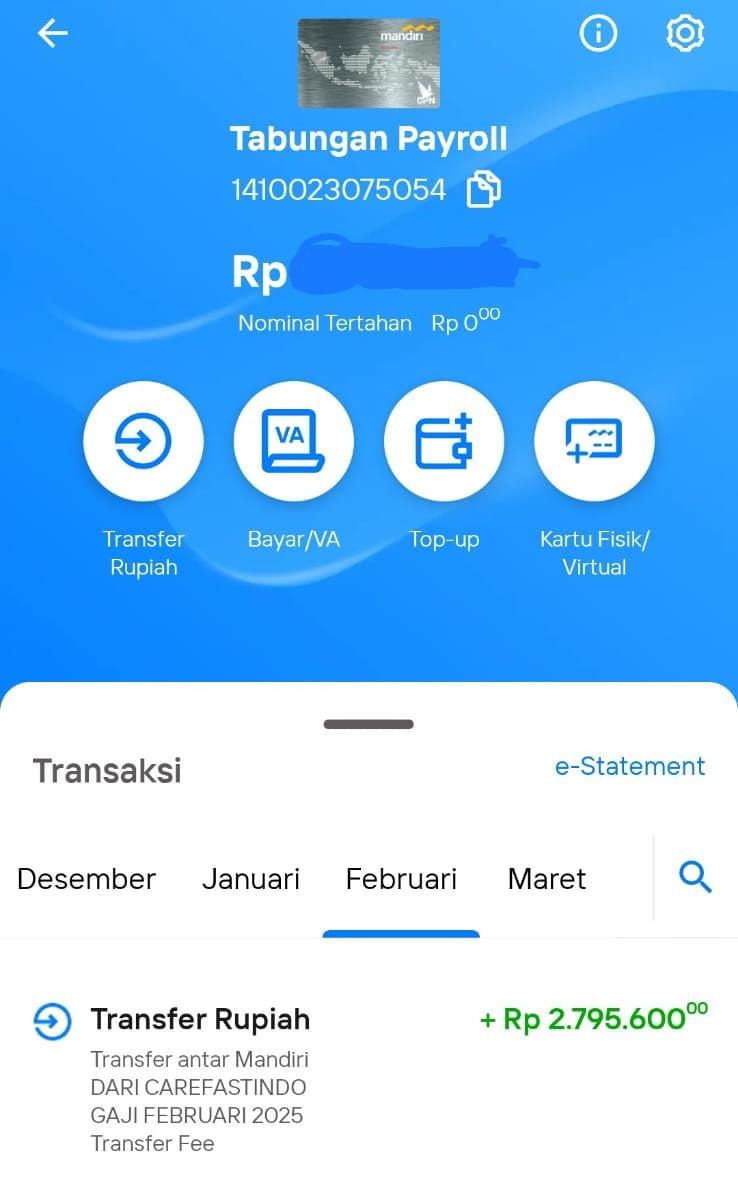Copy the account number 1410023075054

[484, 189]
